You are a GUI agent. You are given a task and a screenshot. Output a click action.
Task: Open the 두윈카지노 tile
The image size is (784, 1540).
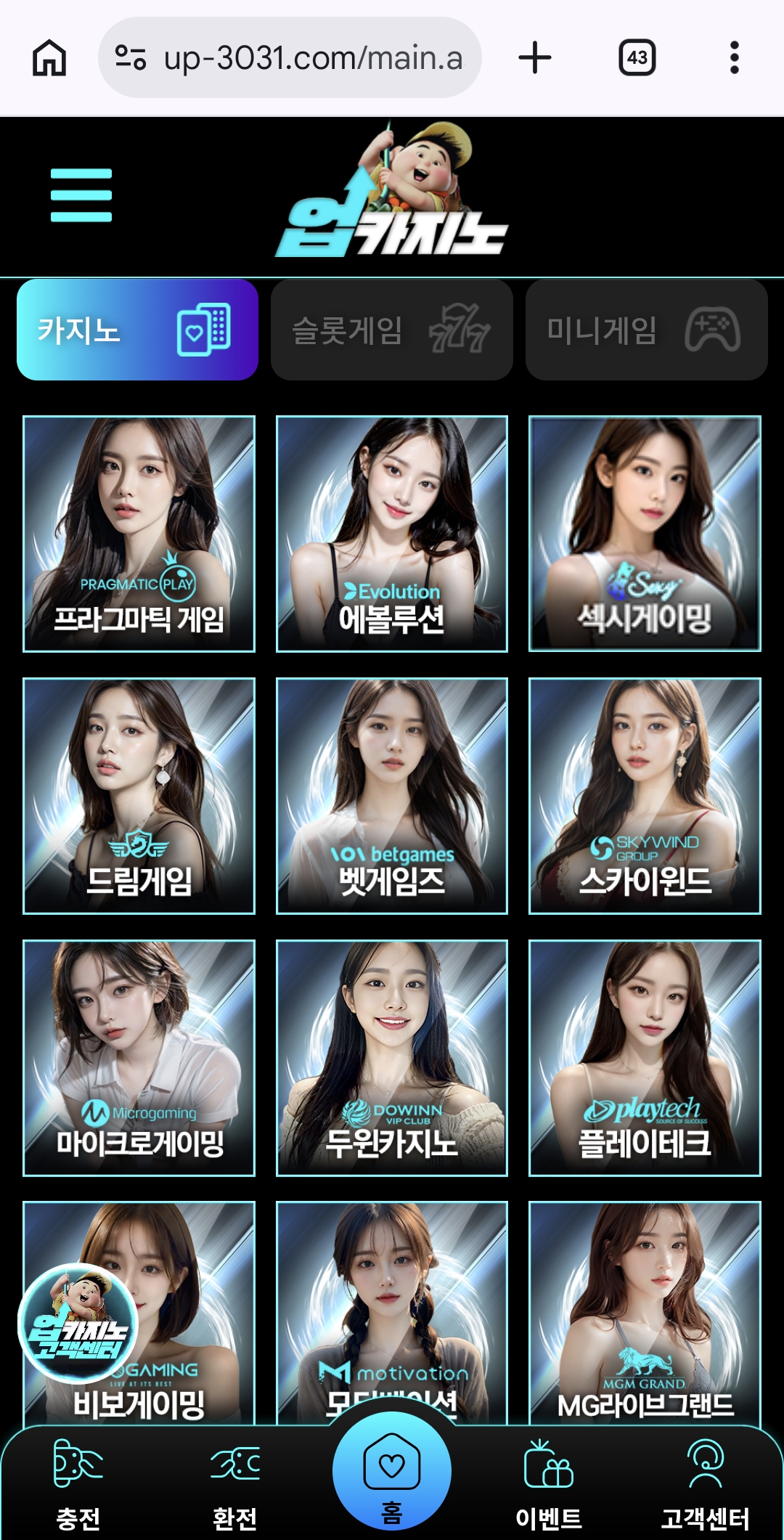click(391, 1058)
